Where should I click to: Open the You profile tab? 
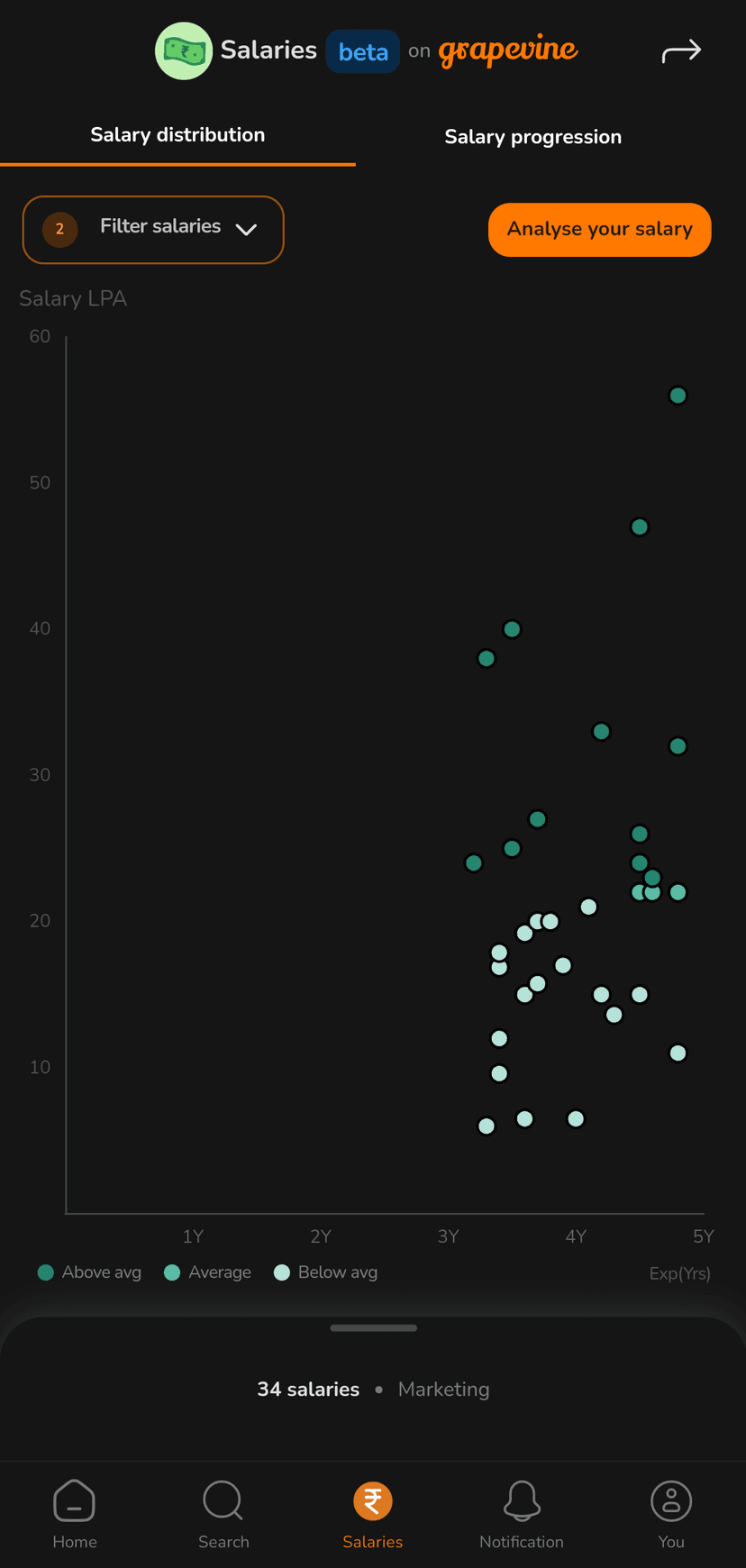(x=671, y=1514)
